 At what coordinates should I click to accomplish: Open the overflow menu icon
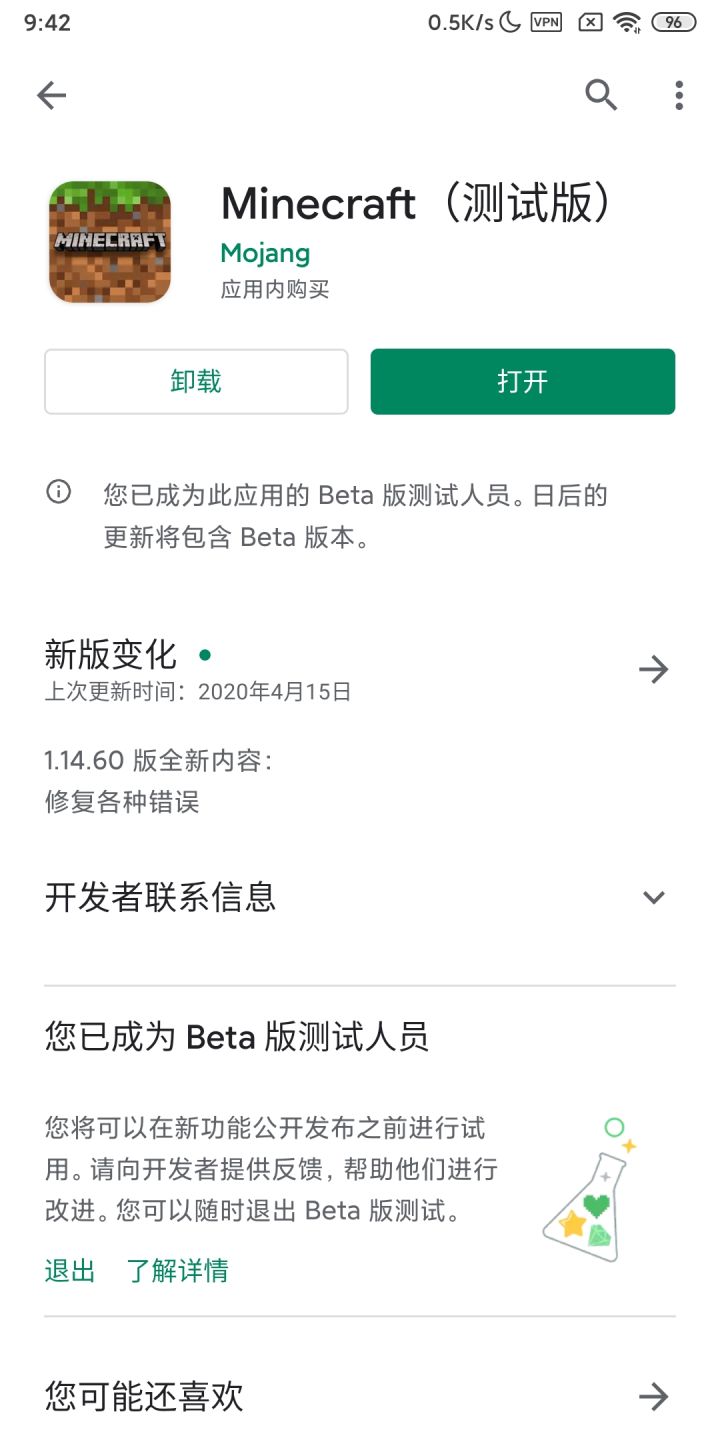tap(678, 95)
